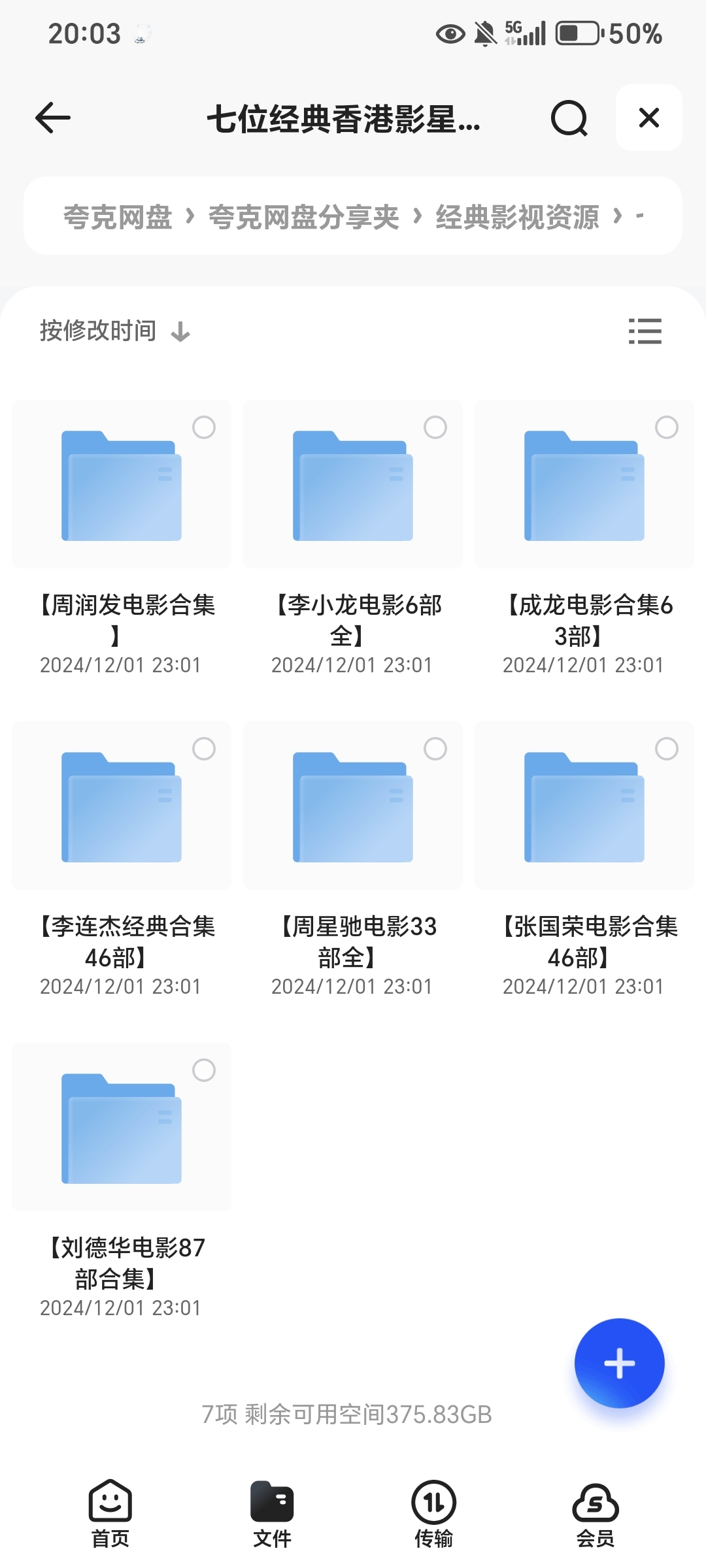Open search in this folder
Image resolution: width=706 pixels, height=1568 pixels.
(x=569, y=118)
